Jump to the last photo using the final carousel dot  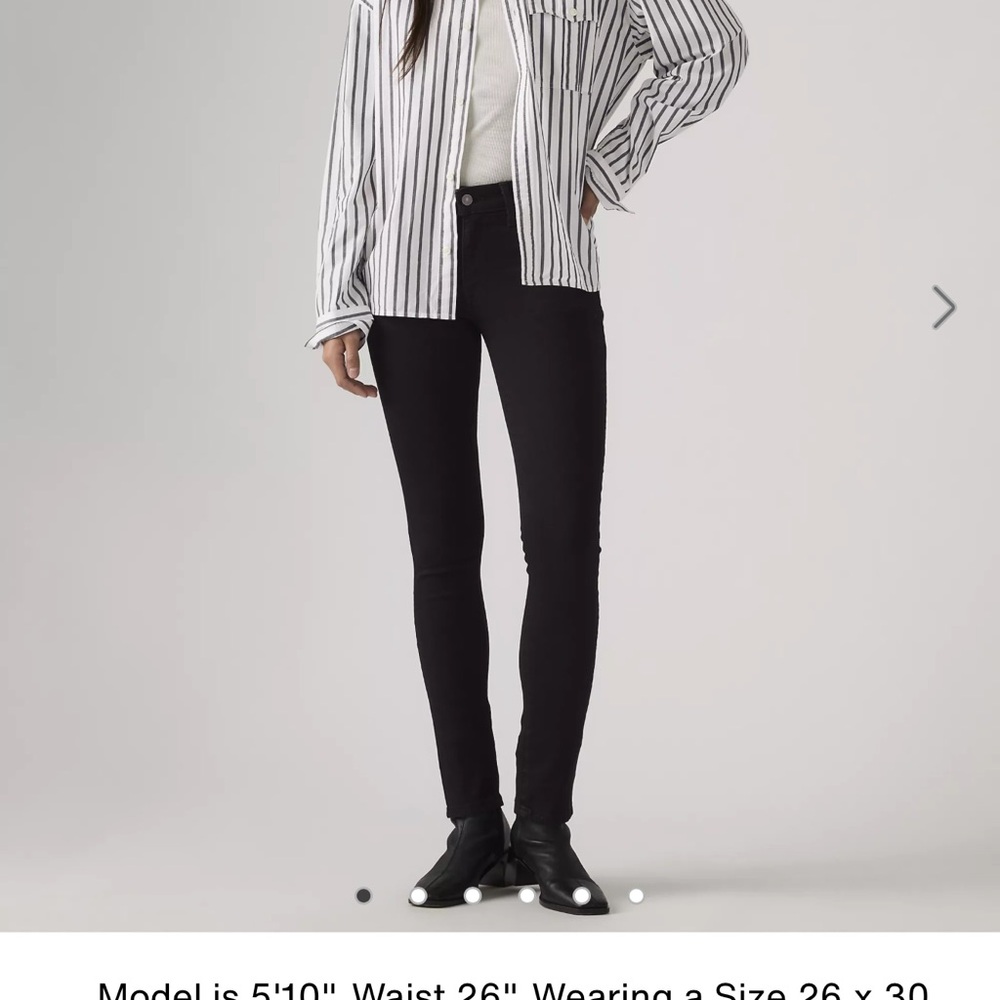[x=635, y=896]
